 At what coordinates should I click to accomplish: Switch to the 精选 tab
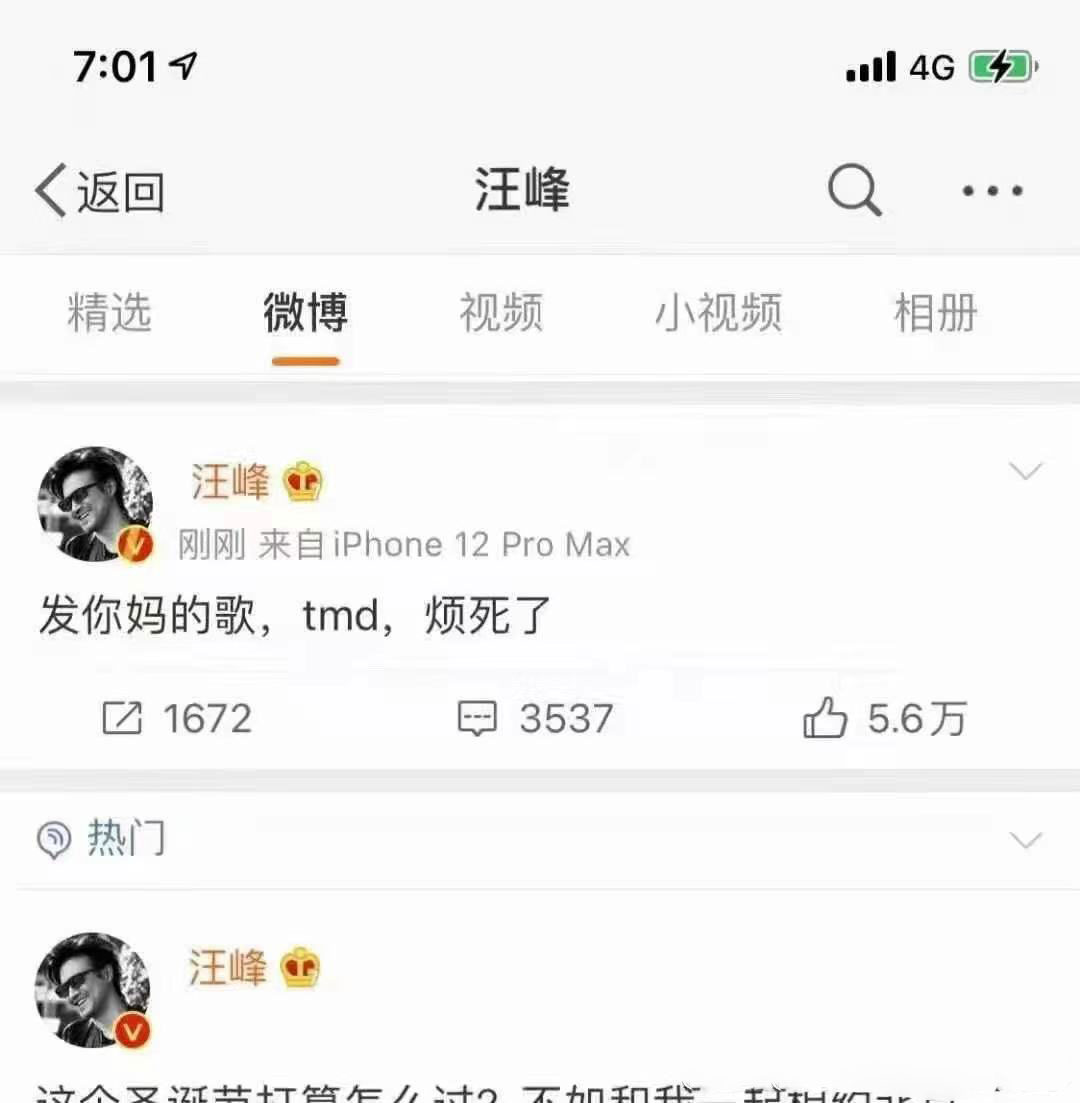[x=109, y=313]
